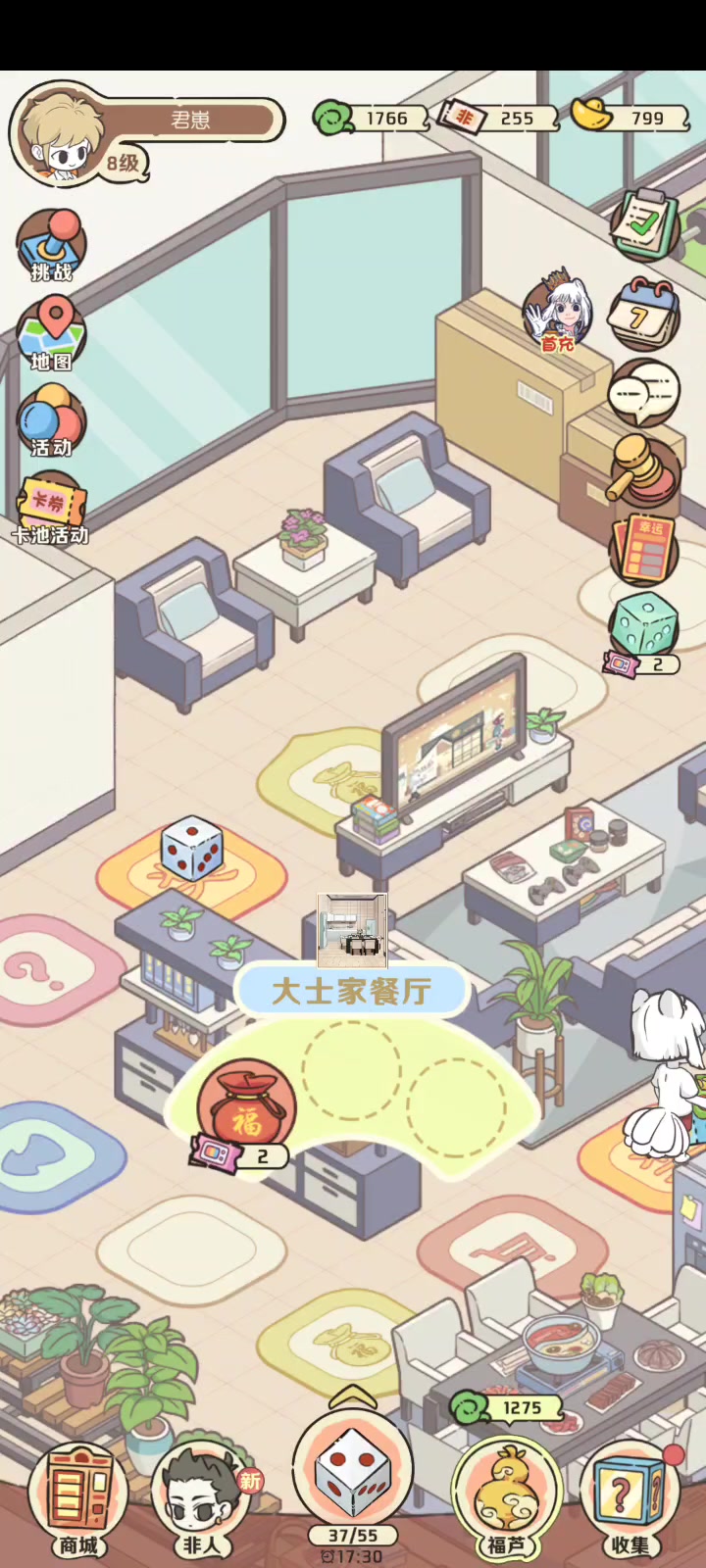Open the 福芦 gourd tab
This screenshot has width=706, height=1568.
tap(506, 1499)
